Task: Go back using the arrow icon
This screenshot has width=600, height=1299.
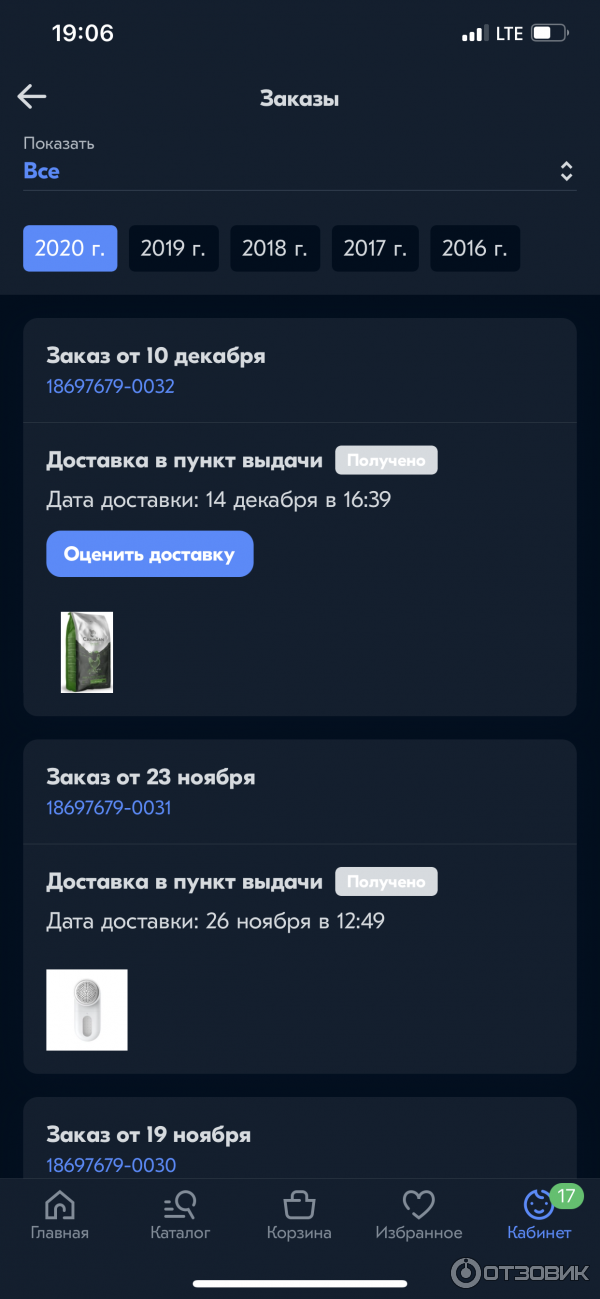Action: [x=32, y=97]
